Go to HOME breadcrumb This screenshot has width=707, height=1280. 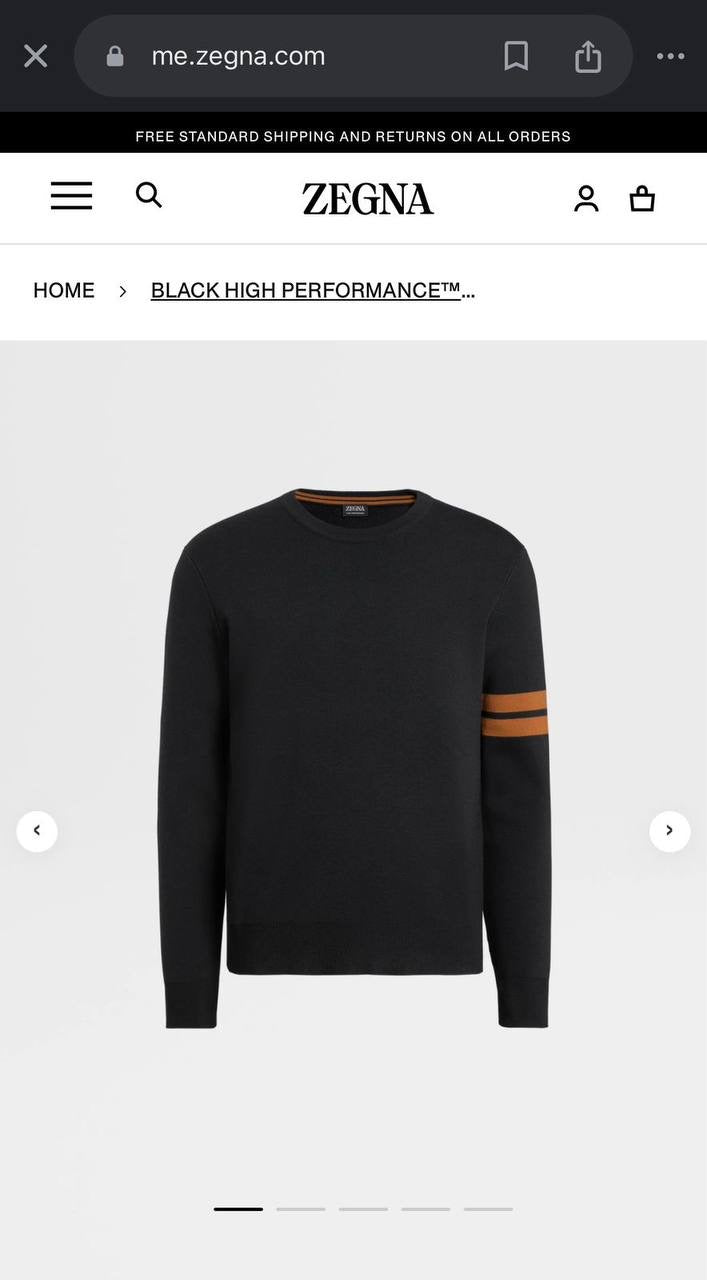pos(64,290)
